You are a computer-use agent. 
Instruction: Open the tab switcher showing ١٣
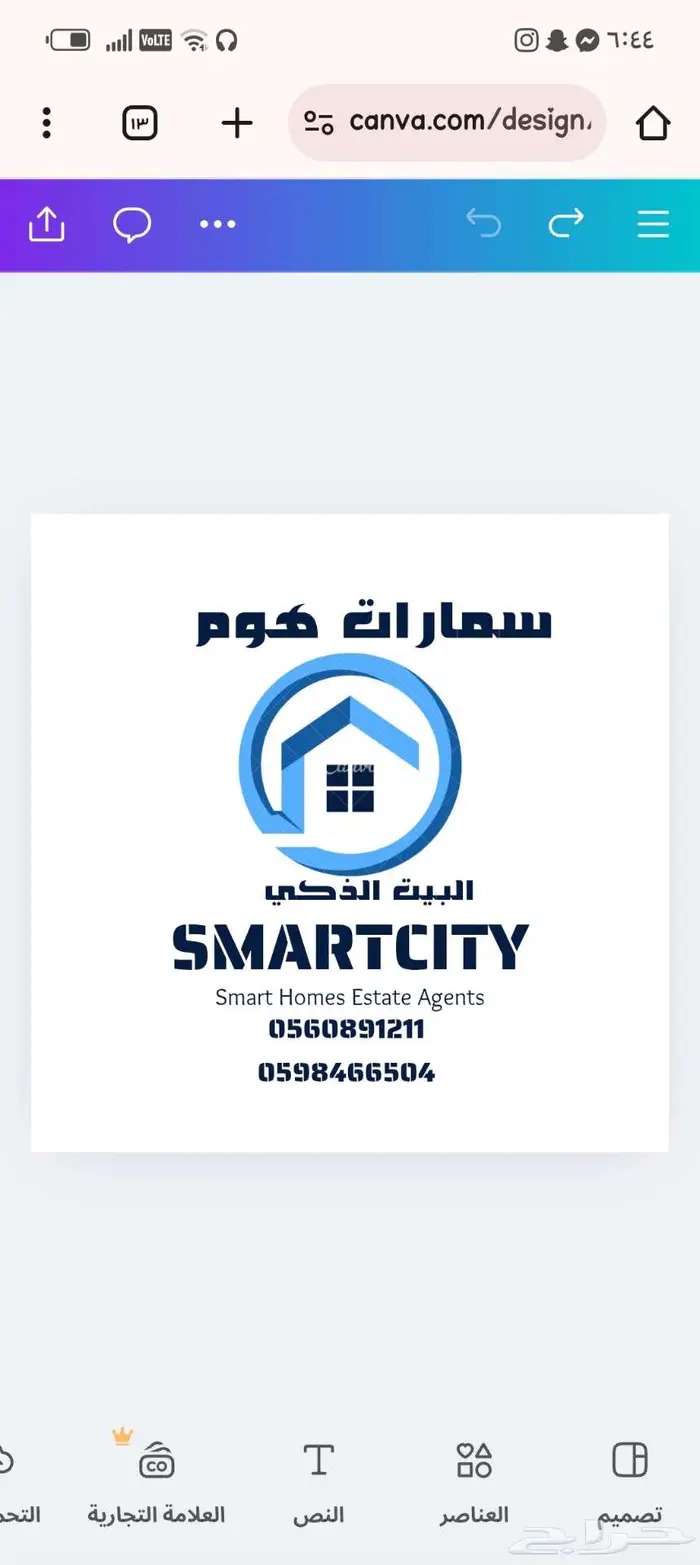[140, 123]
